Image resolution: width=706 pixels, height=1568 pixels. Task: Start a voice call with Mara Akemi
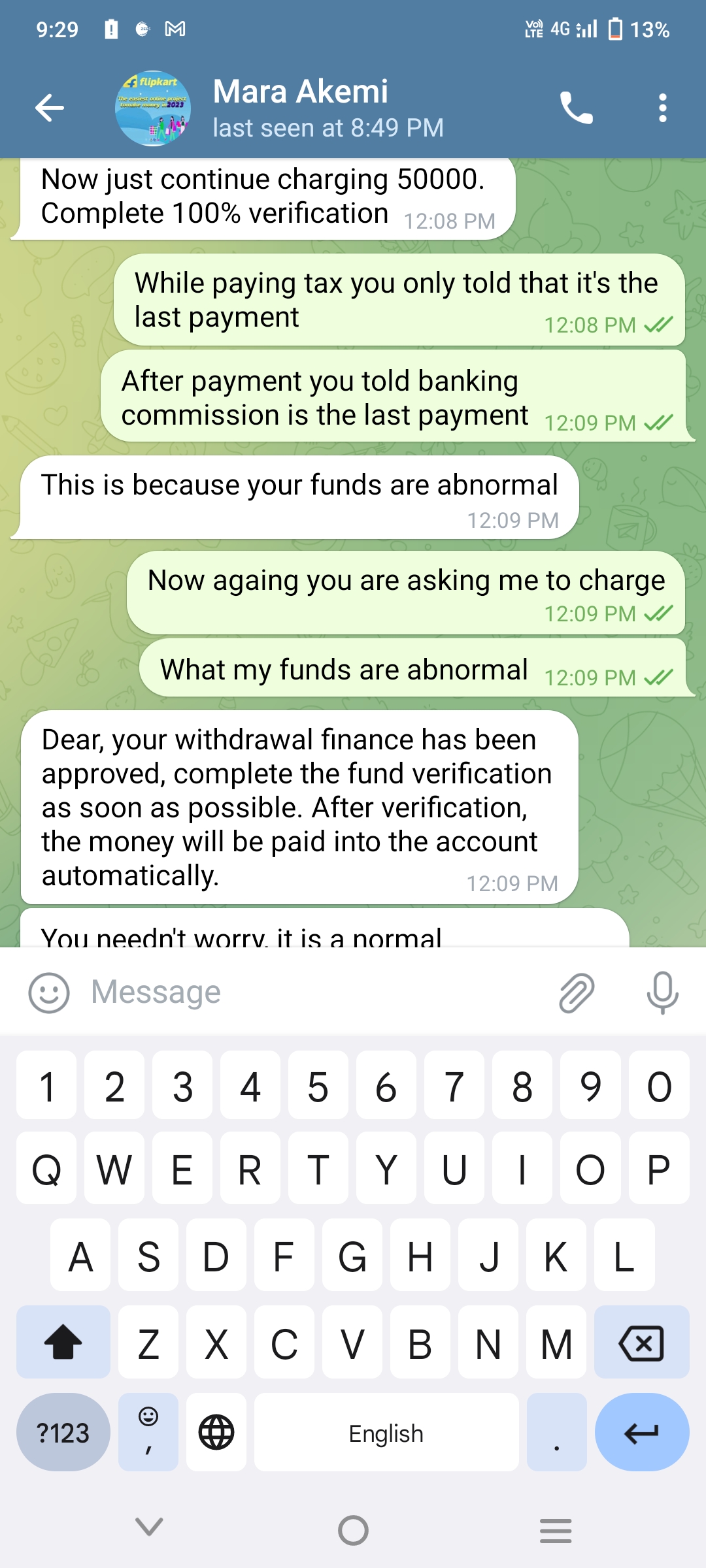pyautogui.click(x=576, y=108)
